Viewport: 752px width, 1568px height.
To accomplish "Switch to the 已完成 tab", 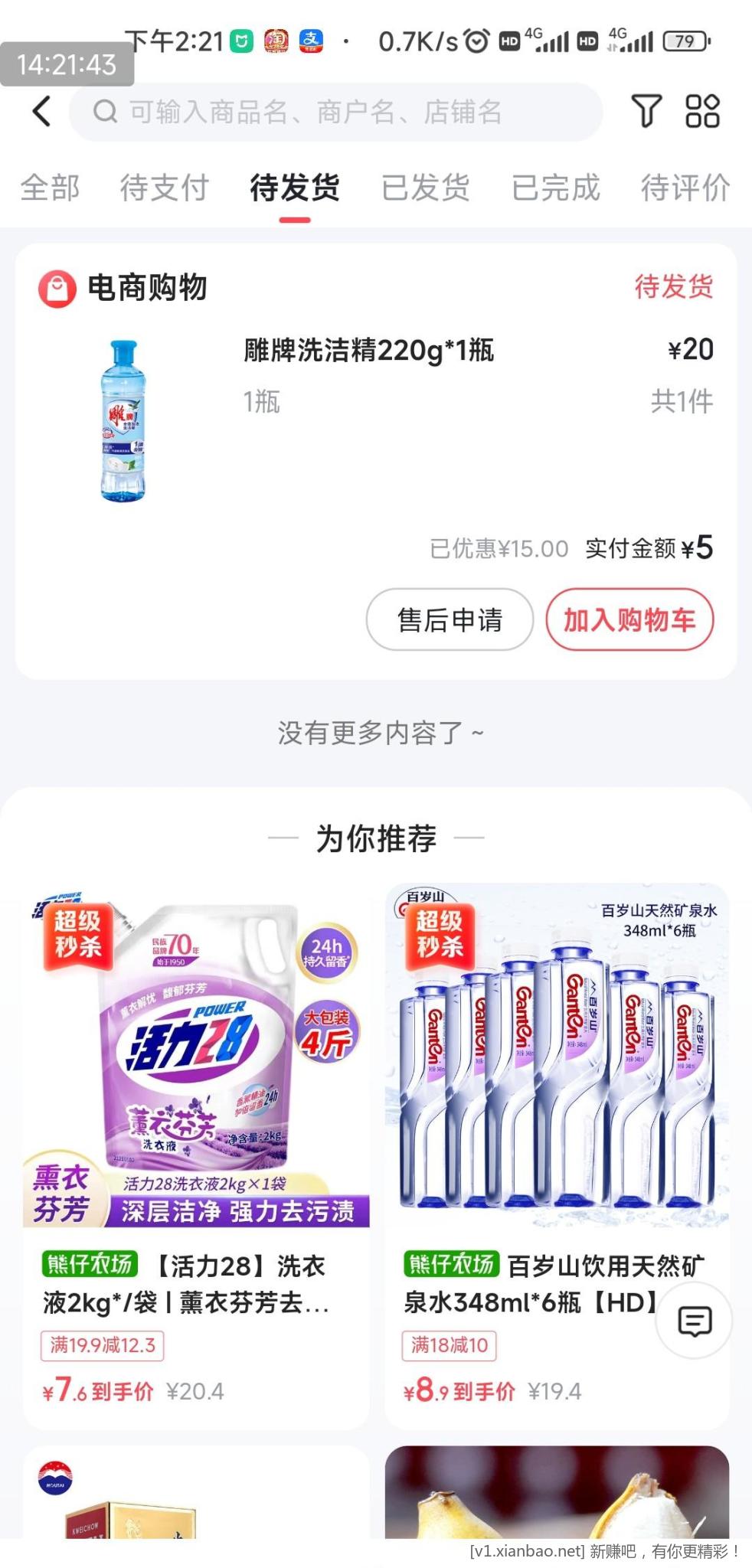I will point(556,188).
